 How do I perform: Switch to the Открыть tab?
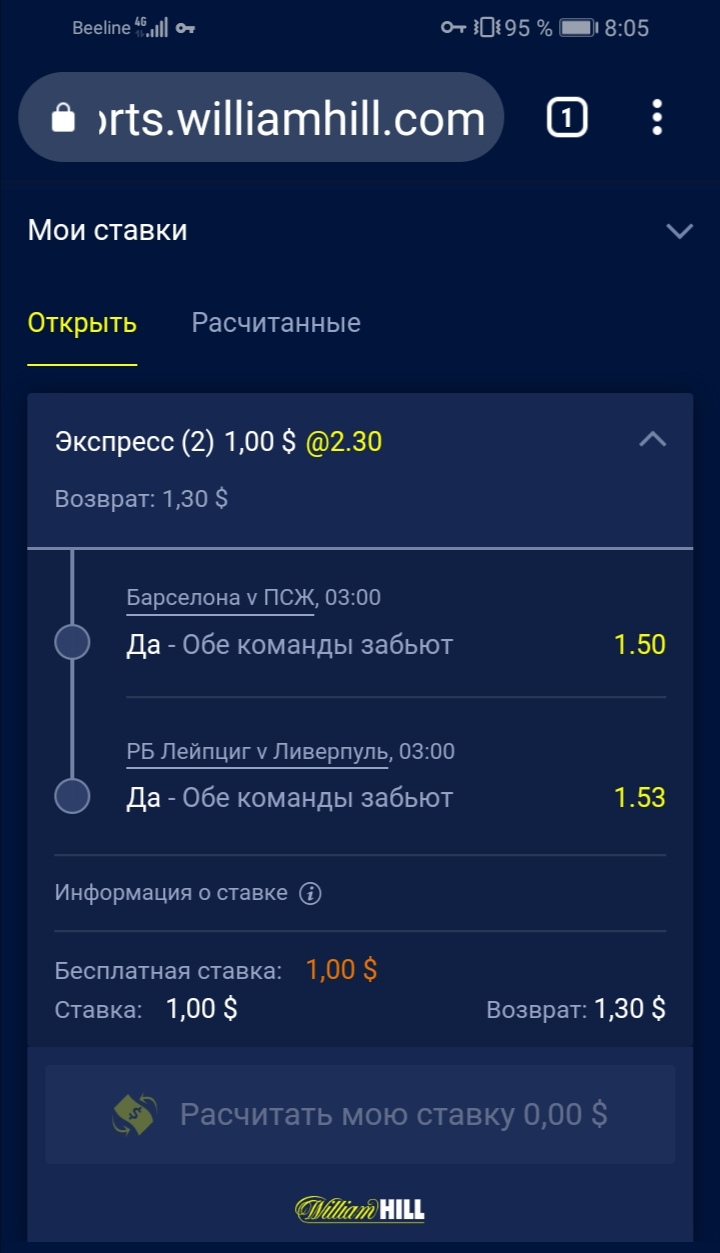(82, 323)
